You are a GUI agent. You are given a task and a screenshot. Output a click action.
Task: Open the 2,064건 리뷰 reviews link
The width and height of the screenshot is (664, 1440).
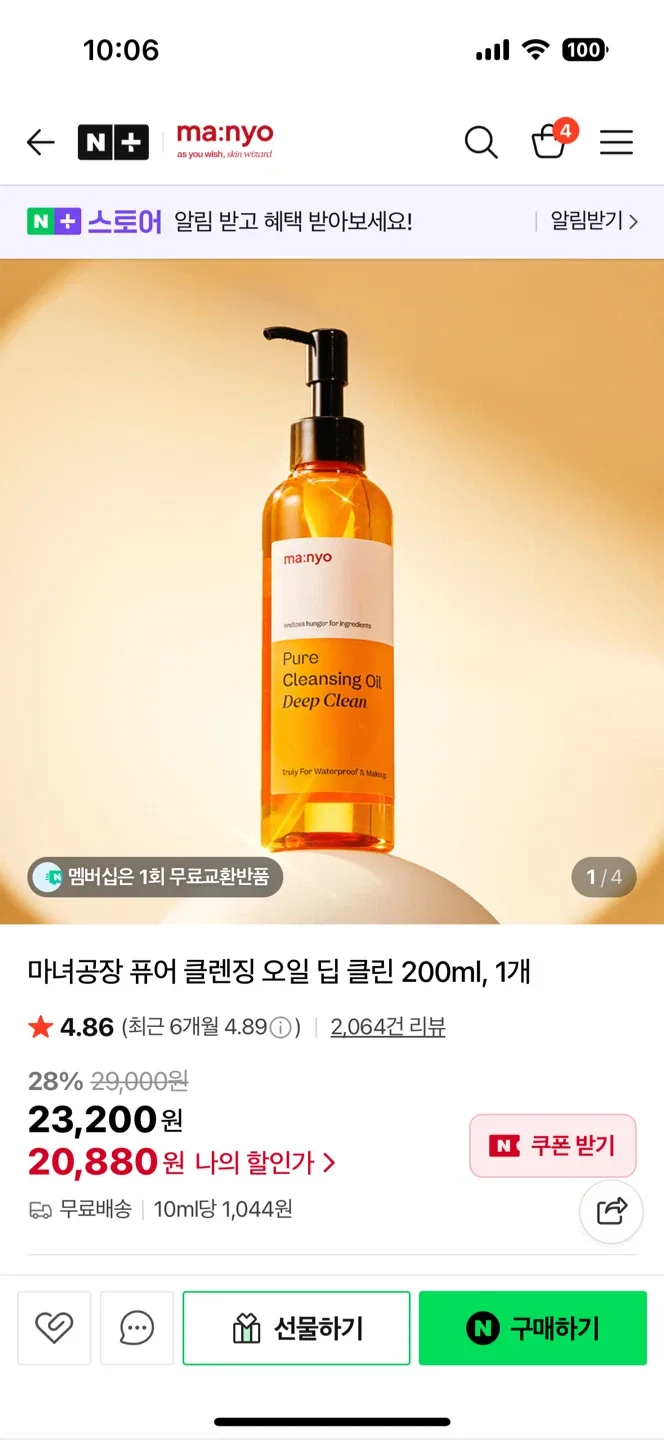(388, 1027)
